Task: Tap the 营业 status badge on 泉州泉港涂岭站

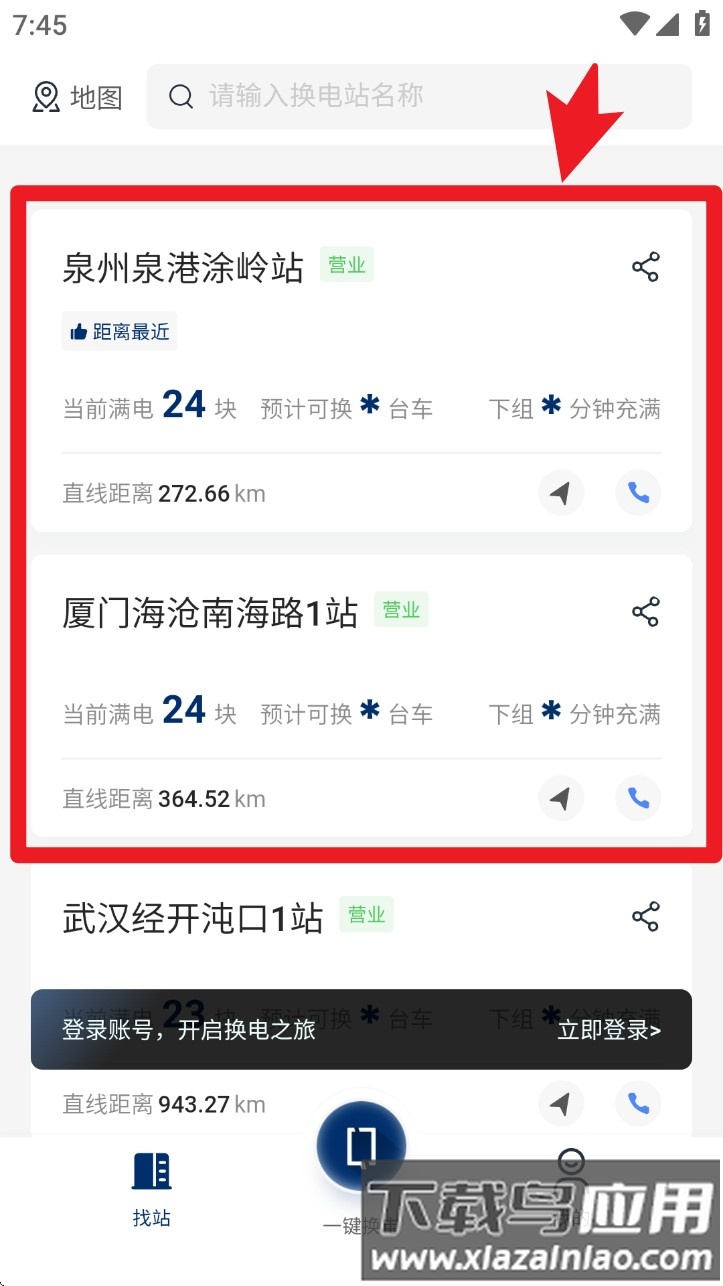Action: [x=346, y=264]
